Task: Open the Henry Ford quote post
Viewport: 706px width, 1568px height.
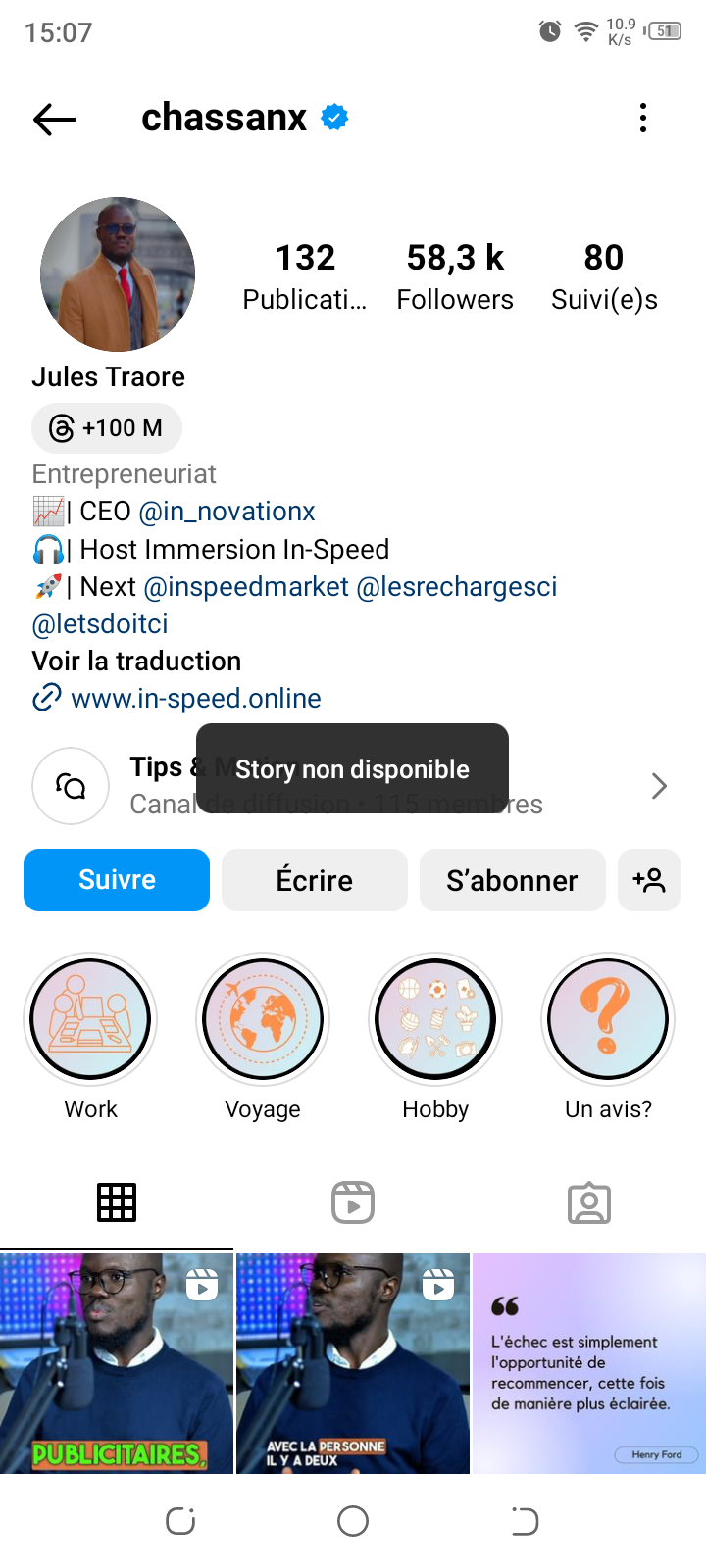Action: tap(589, 1363)
